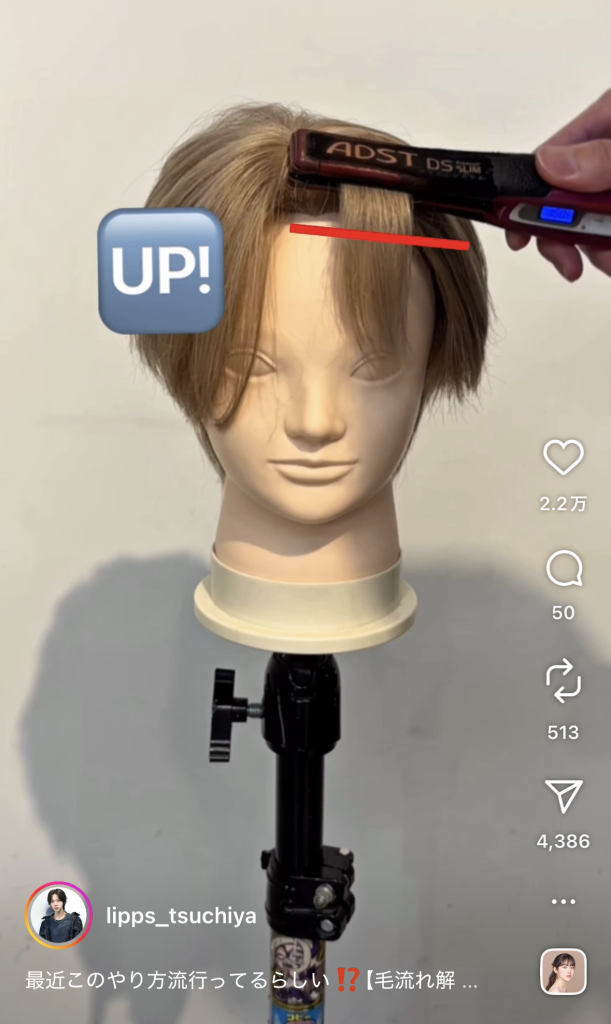This screenshot has height=1024, width=611.
Task: Like this reel with the heart icon
Action: 563,458
